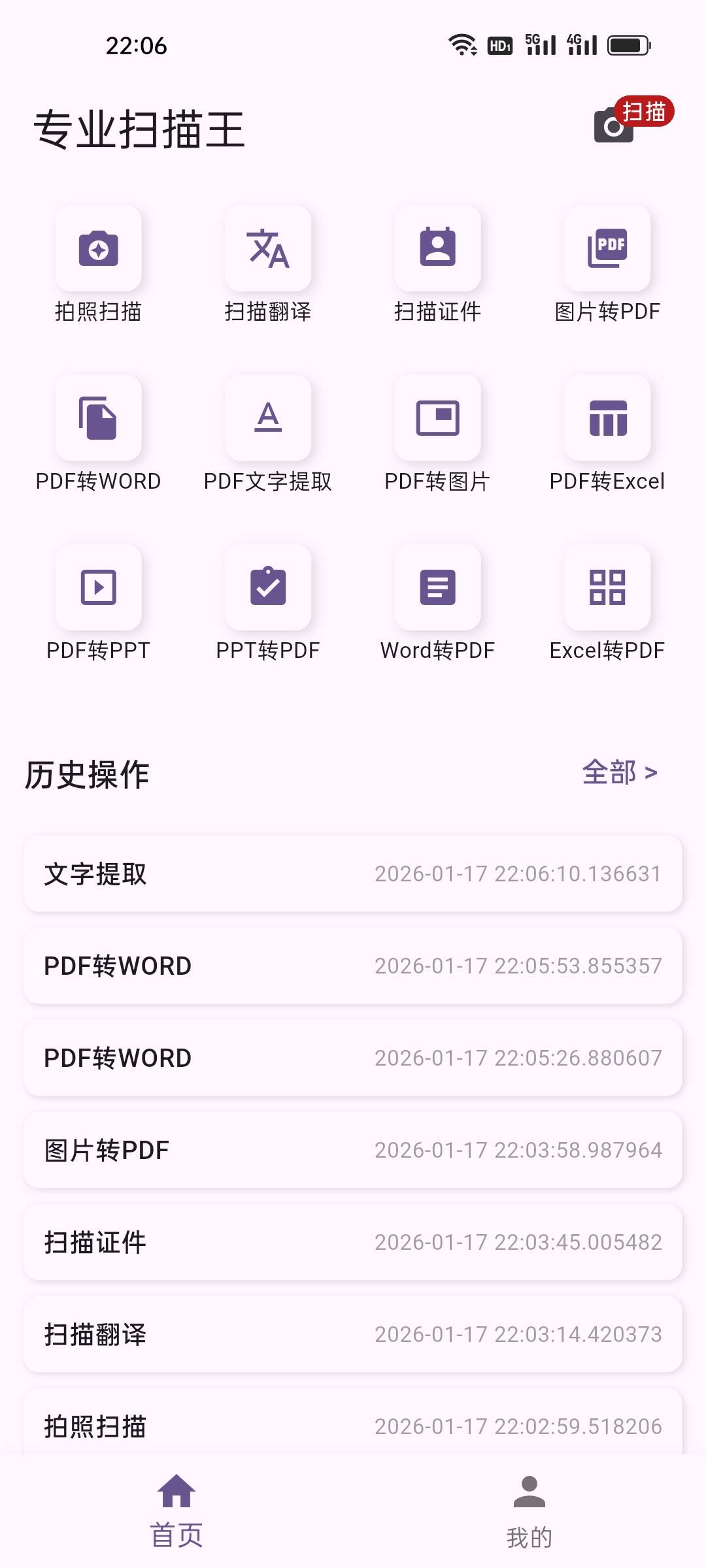
Task: Open the 图片转PDF history record
Action: [353, 1150]
